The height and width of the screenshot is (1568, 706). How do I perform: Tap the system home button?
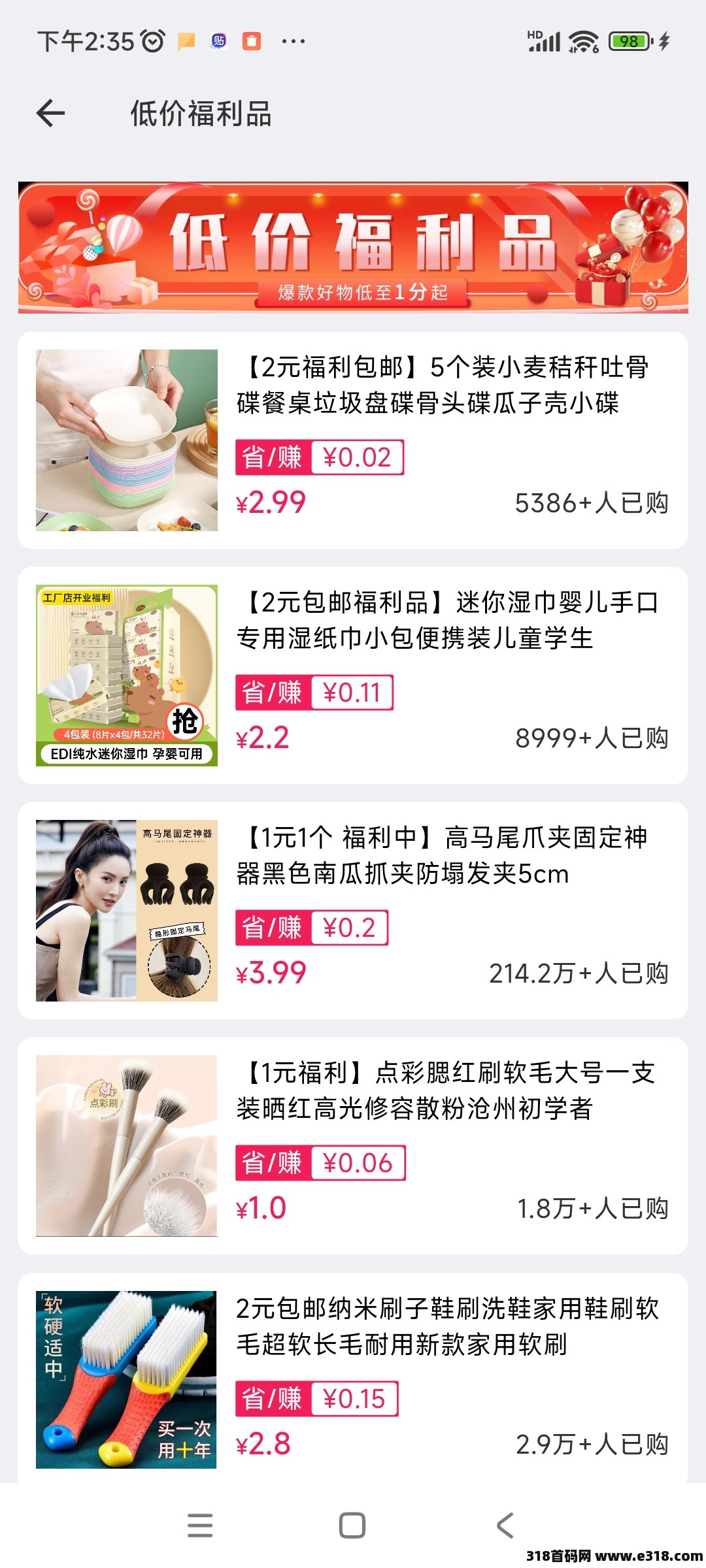point(352,1526)
